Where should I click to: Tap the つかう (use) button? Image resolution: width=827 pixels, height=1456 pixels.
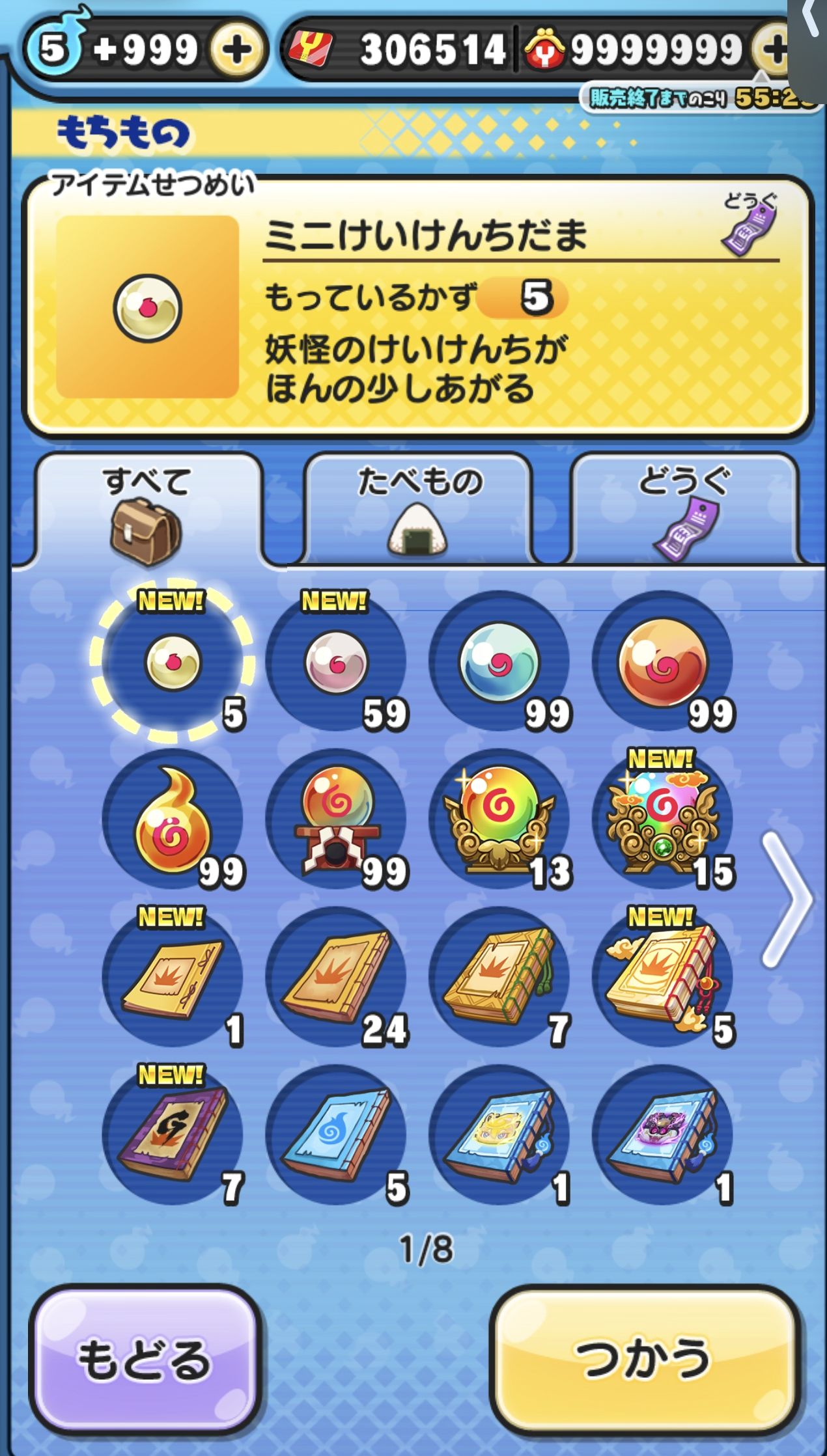coord(644,1359)
